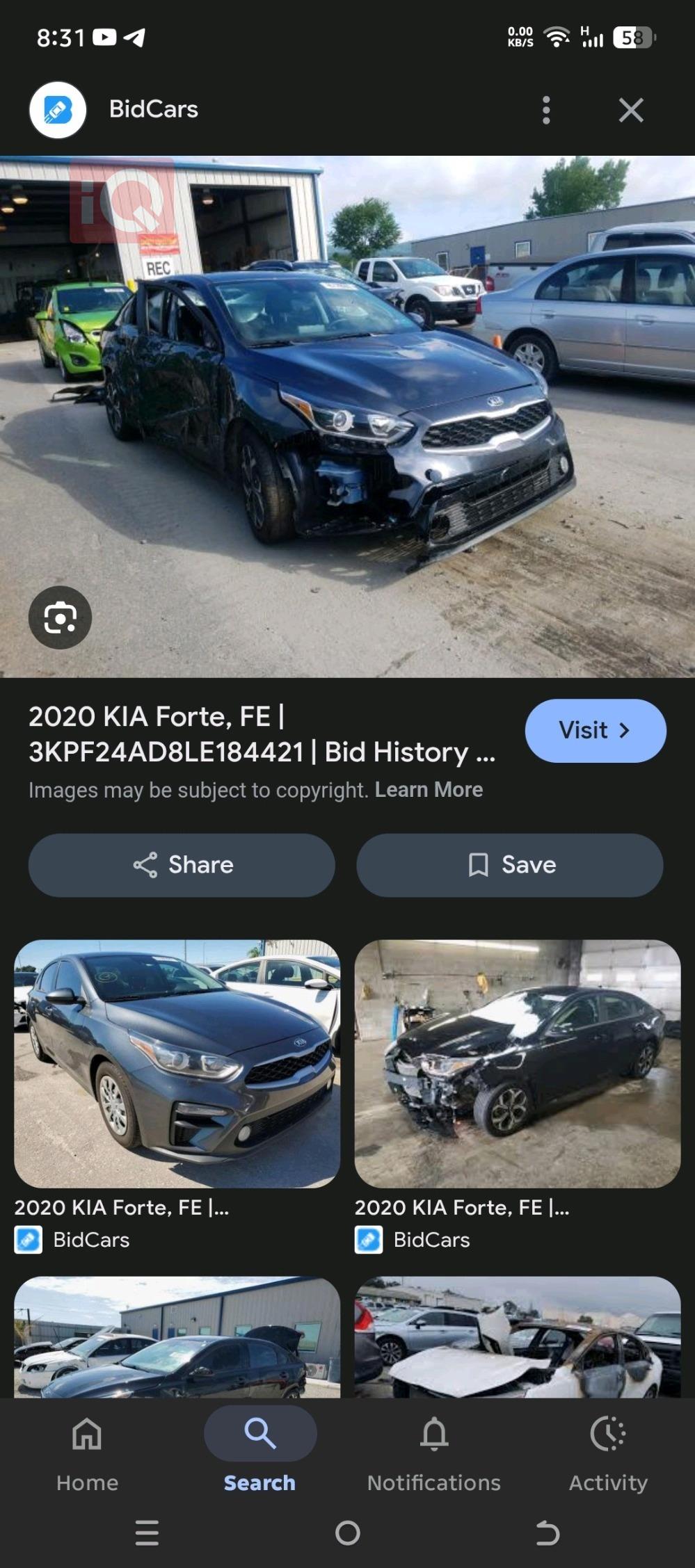Viewport: 695px width, 1568px height.
Task: Tap the system back button
Action: [x=548, y=1533]
